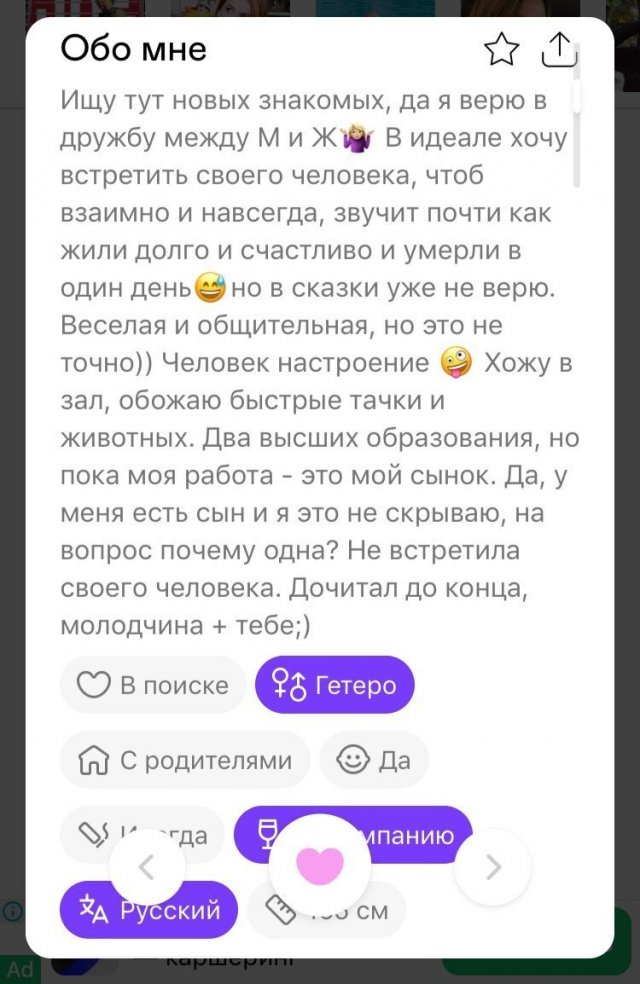640x984 pixels.
Task: Tap the "С родителями" chip
Action: coord(185,760)
